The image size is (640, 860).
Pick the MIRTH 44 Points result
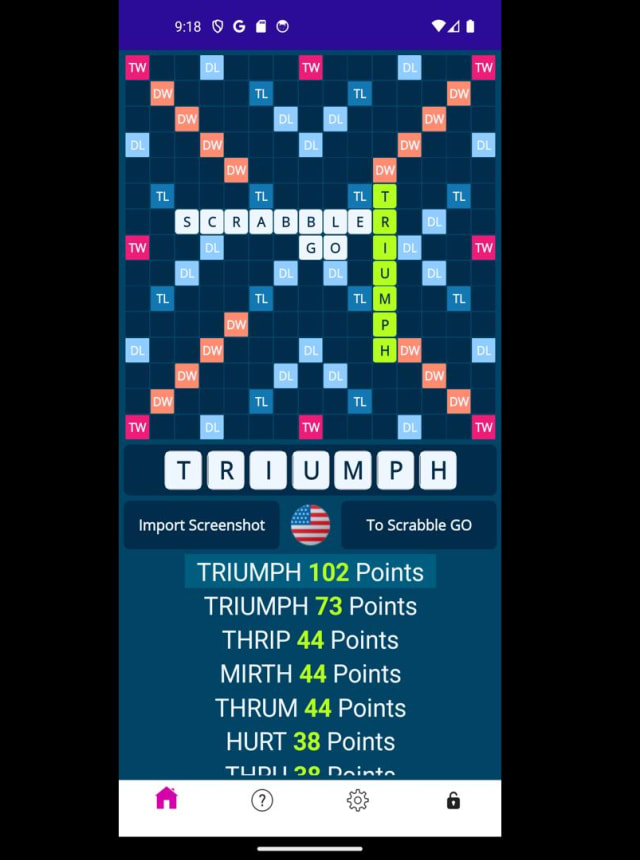click(x=310, y=674)
